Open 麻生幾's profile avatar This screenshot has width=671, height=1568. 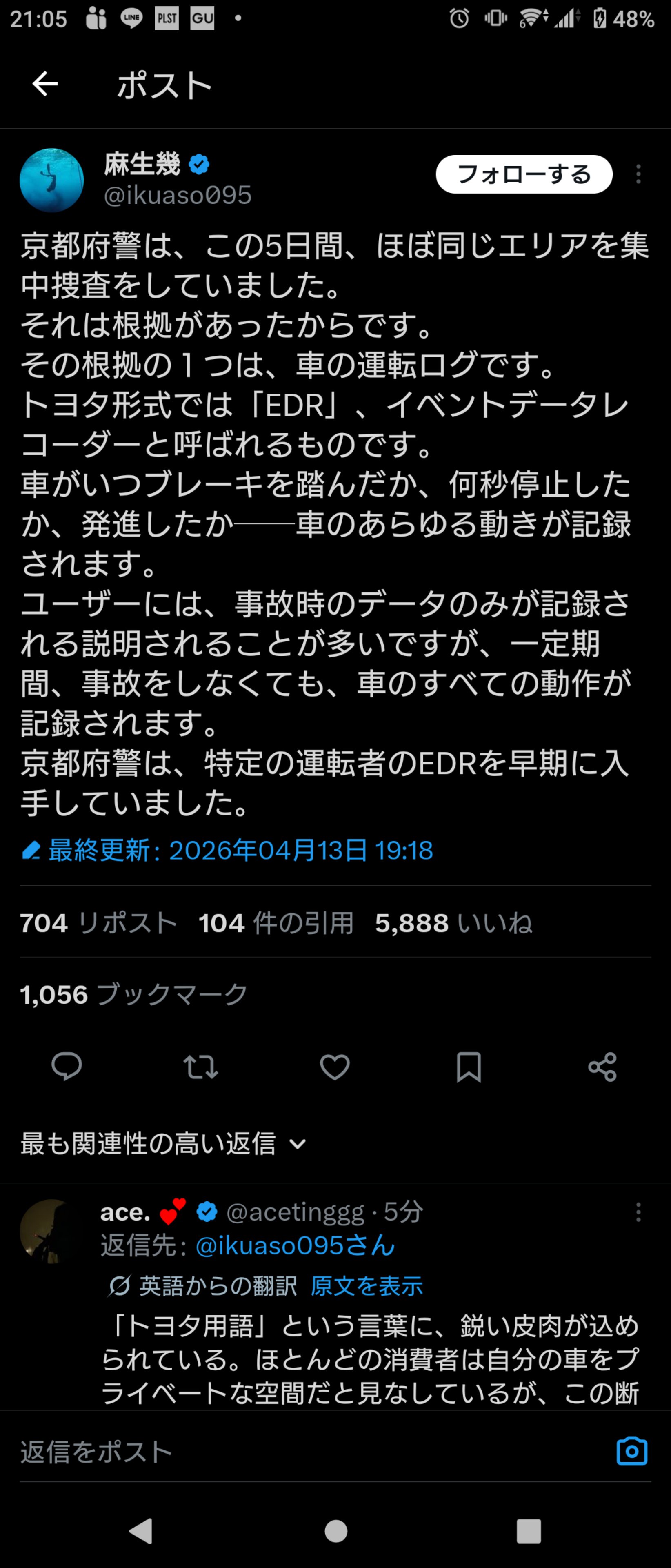tap(52, 180)
